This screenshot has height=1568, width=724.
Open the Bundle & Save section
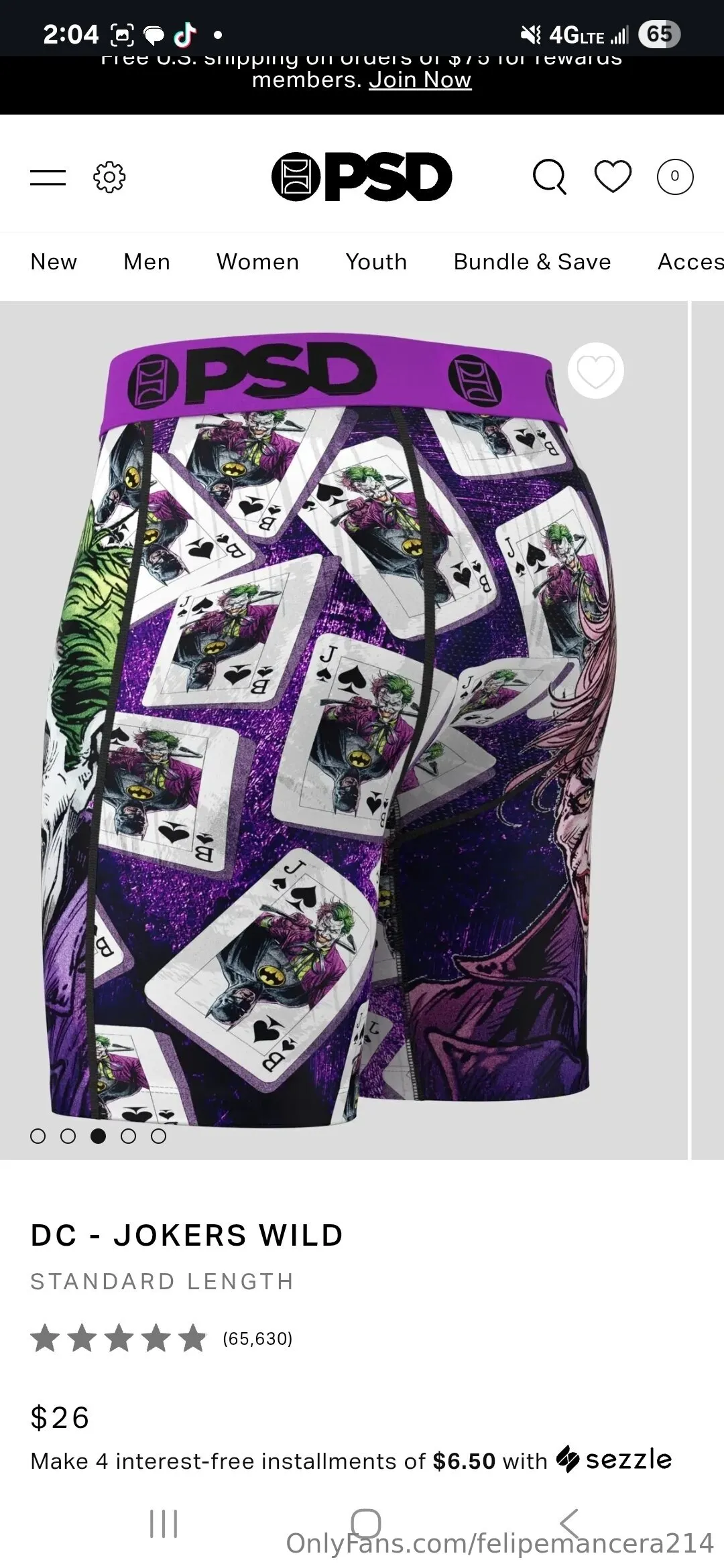tap(532, 262)
